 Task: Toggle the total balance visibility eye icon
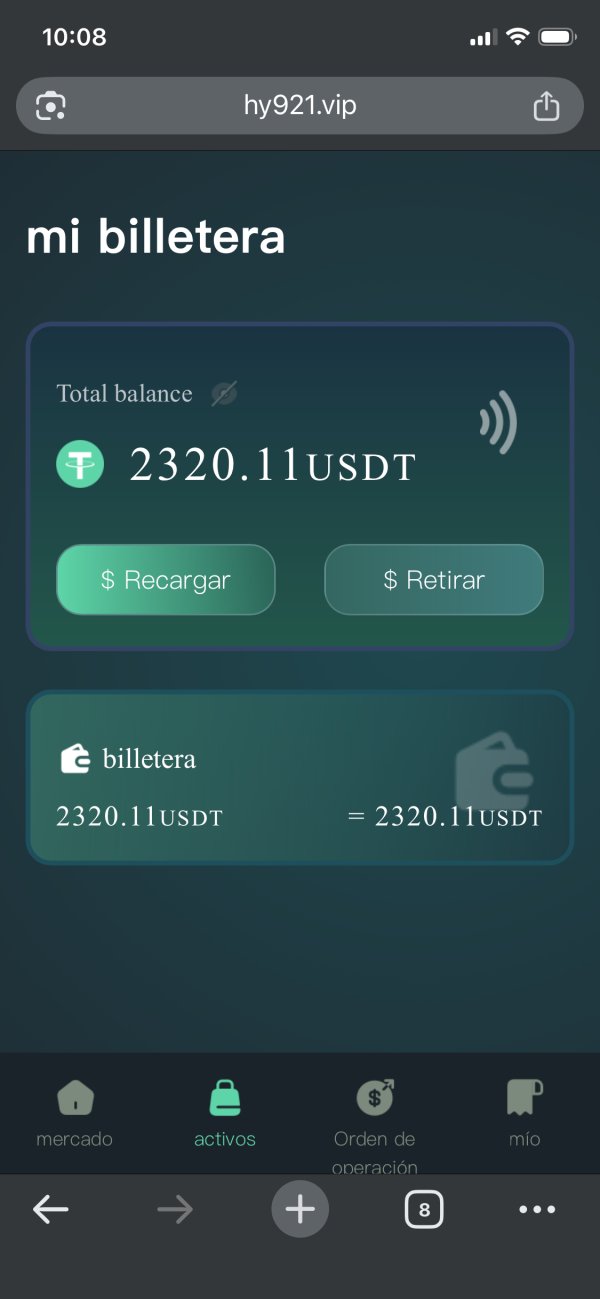(224, 394)
